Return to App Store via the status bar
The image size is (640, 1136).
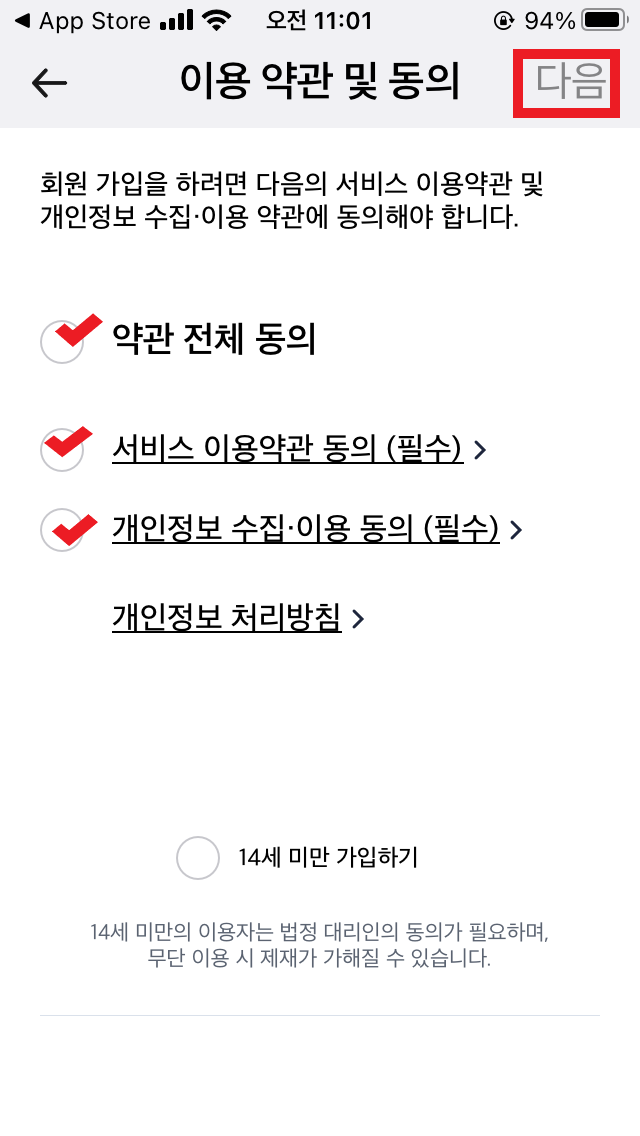click(x=82, y=21)
